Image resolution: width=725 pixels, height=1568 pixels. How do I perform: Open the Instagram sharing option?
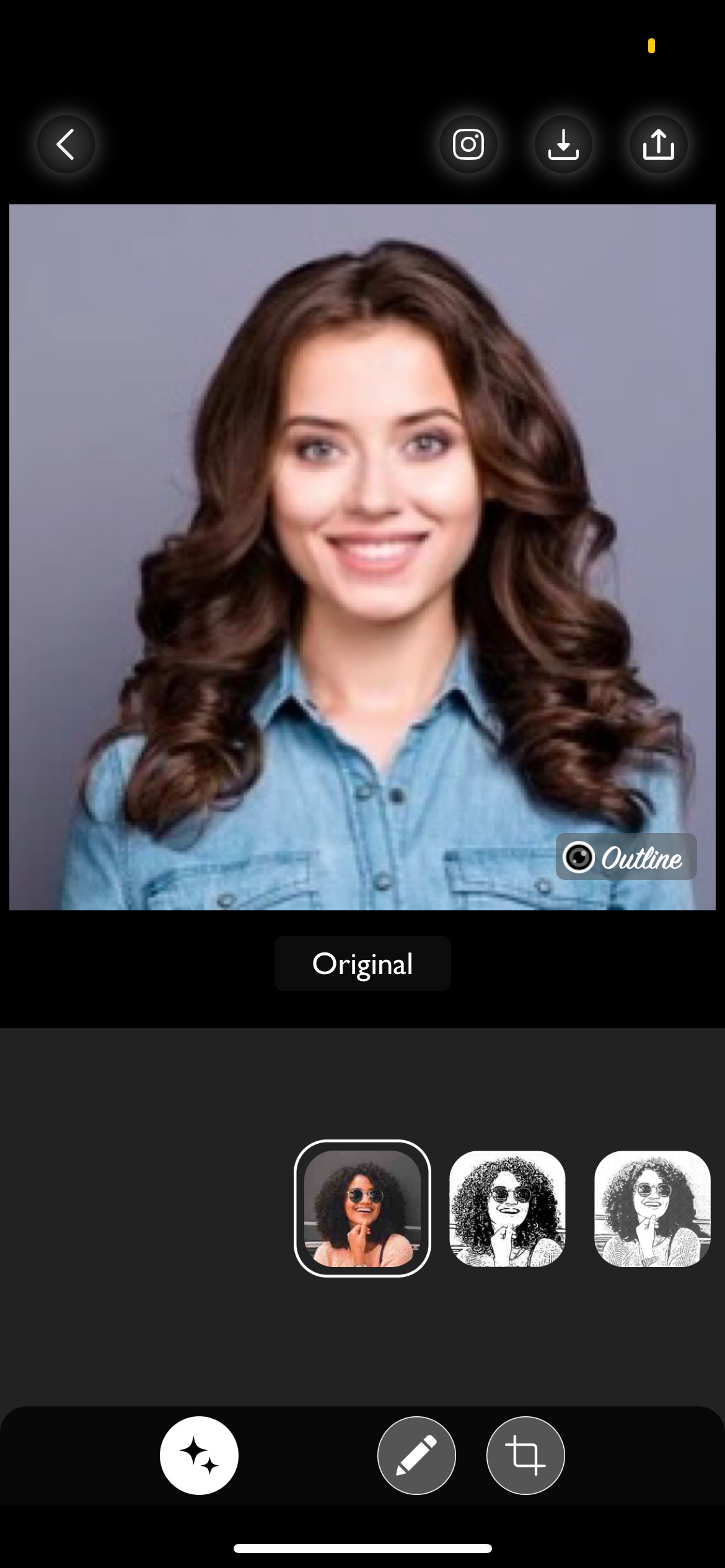tap(468, 144)
